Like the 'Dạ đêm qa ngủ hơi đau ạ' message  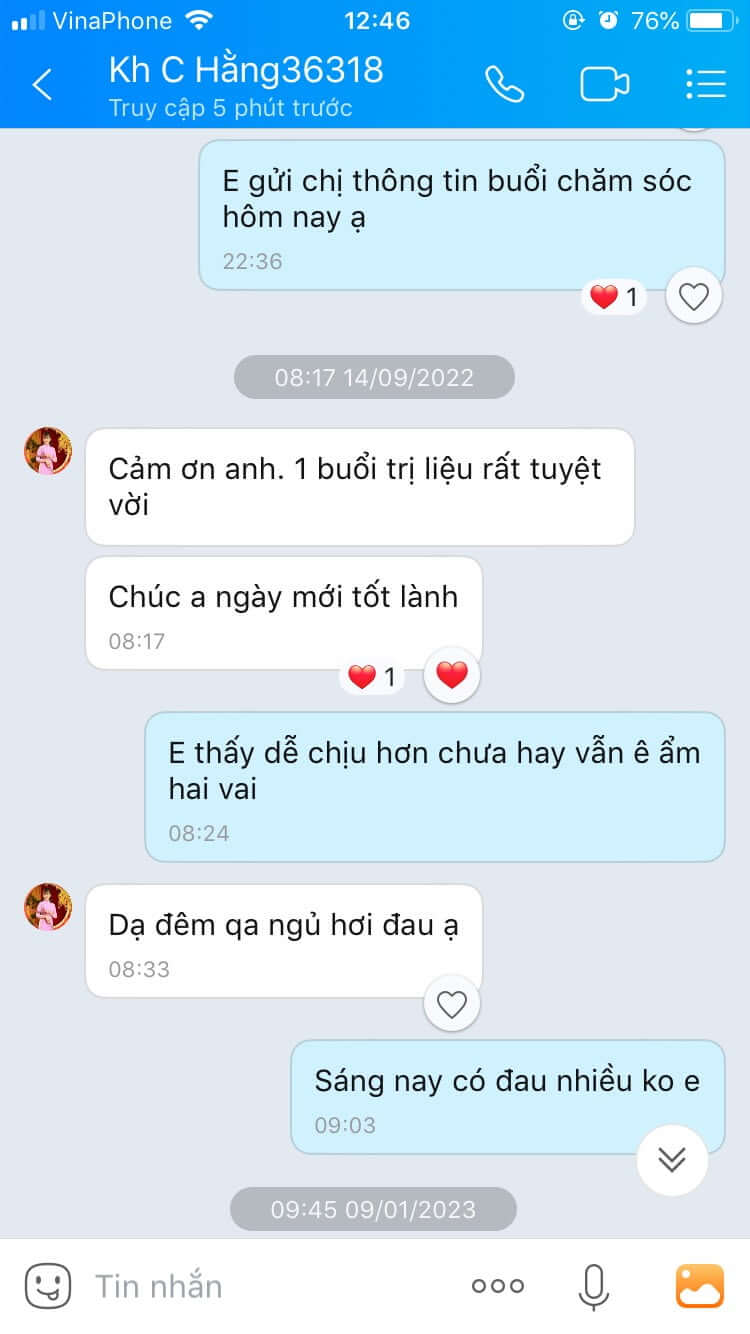(452, 1004)
